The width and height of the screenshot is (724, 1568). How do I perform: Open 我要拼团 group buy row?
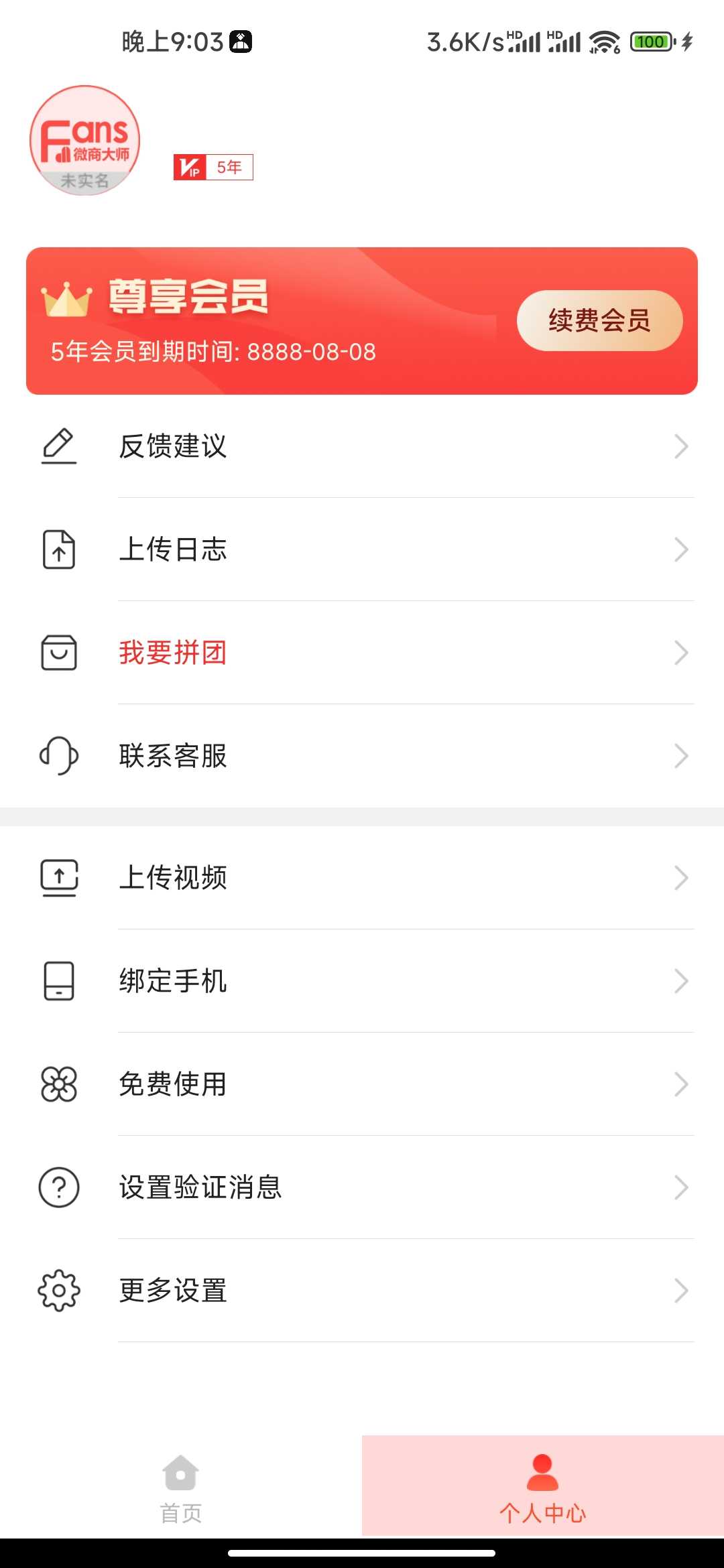[x=362, y=653]
